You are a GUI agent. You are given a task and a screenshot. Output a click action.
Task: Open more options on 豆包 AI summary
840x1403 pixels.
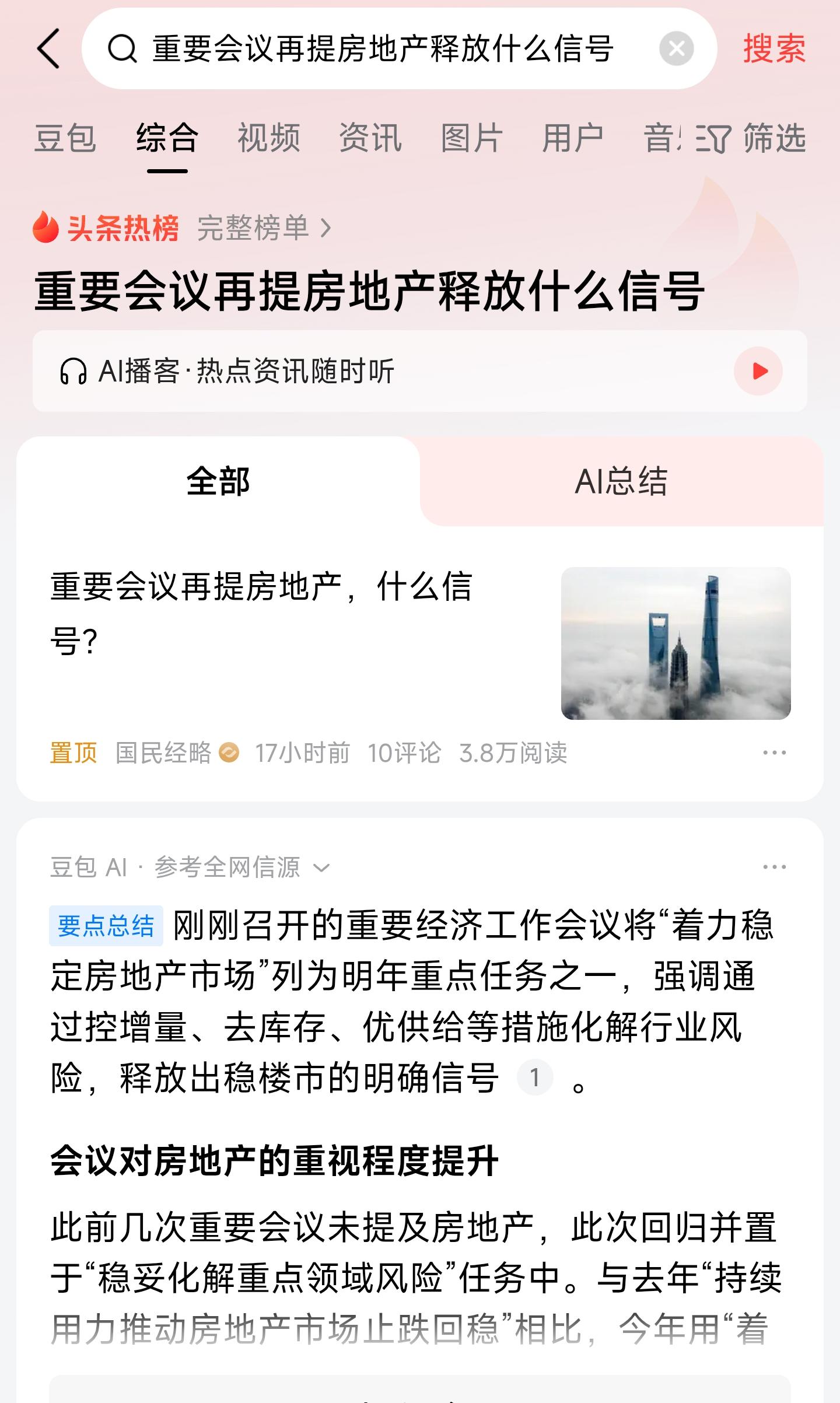[774, 867]
